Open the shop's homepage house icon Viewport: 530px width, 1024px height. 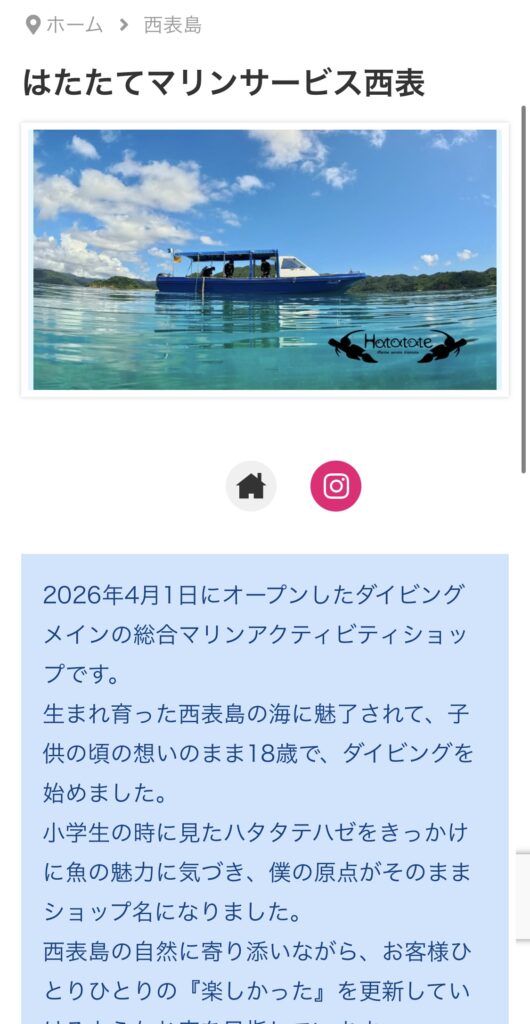pyautogui.click(x=251, y=486)
